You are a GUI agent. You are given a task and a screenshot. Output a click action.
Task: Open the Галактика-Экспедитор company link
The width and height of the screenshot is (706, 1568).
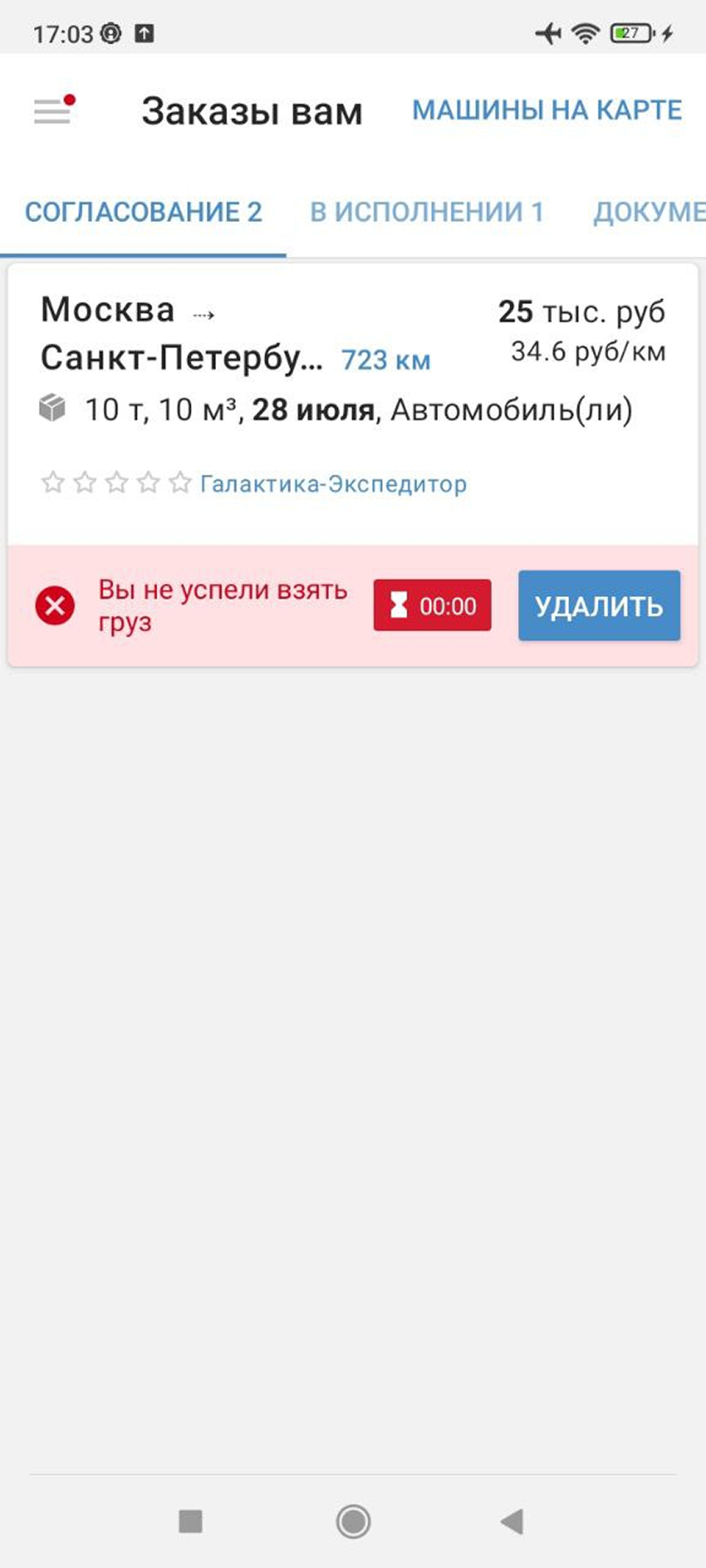click(x=333, y=484)
